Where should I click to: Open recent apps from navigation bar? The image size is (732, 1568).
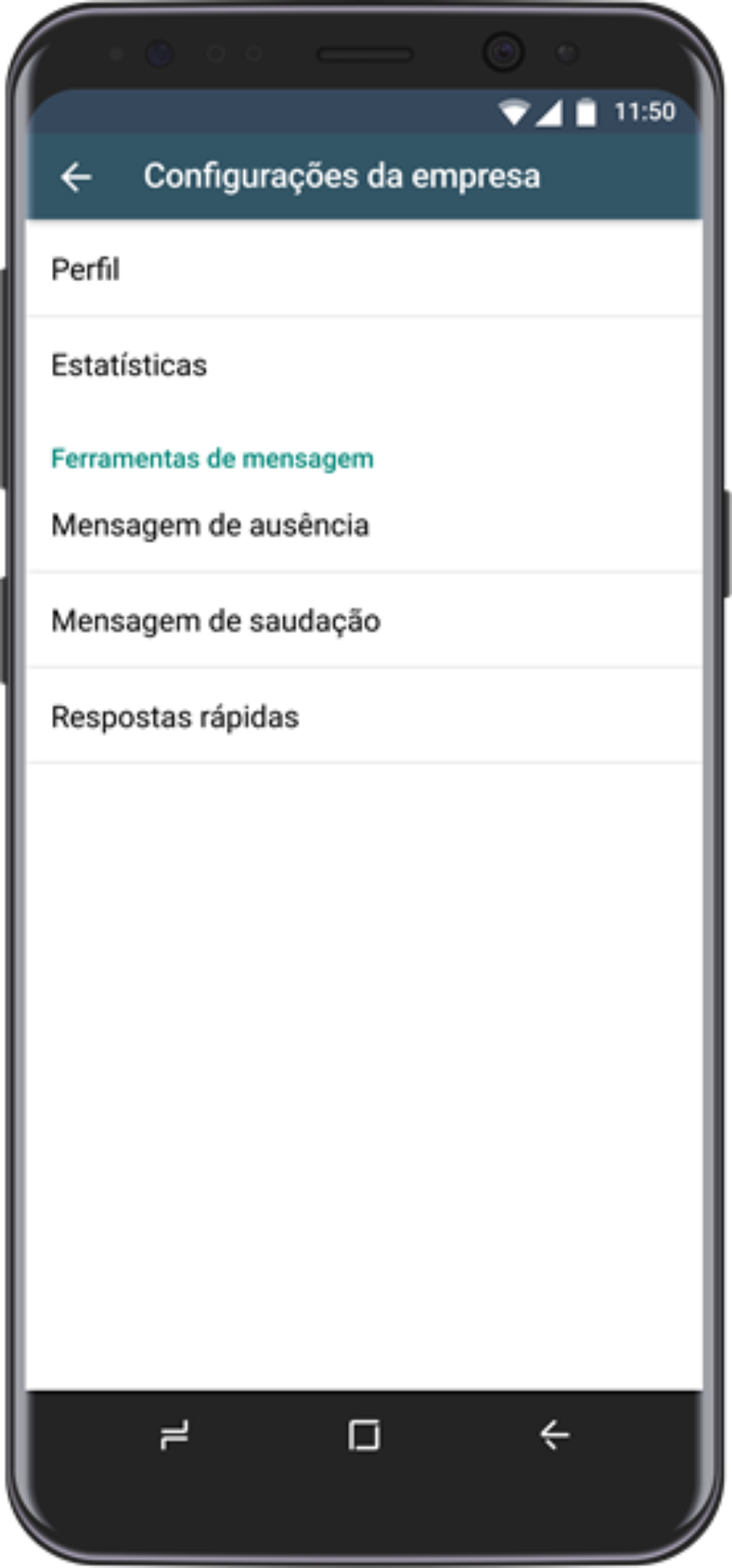[174, 1435]
